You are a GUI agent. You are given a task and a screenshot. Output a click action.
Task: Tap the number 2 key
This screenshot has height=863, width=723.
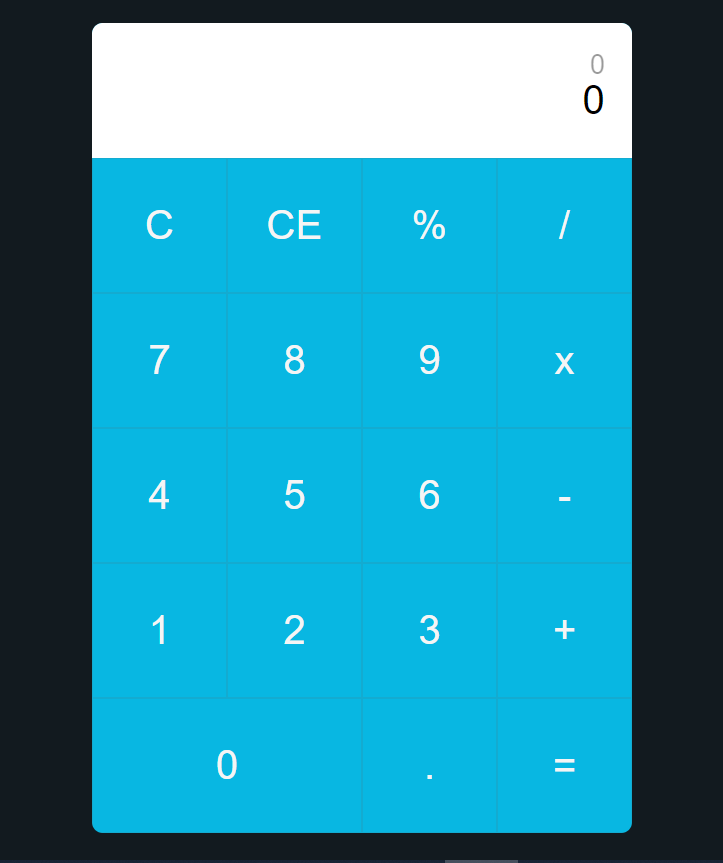tap(294, 631)
